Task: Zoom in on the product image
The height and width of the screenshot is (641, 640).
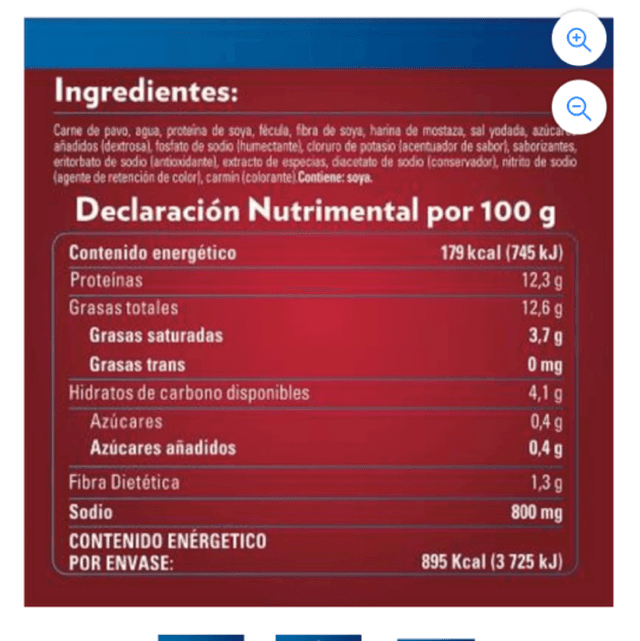Action: pyautogui.click(x=578, y=40)
